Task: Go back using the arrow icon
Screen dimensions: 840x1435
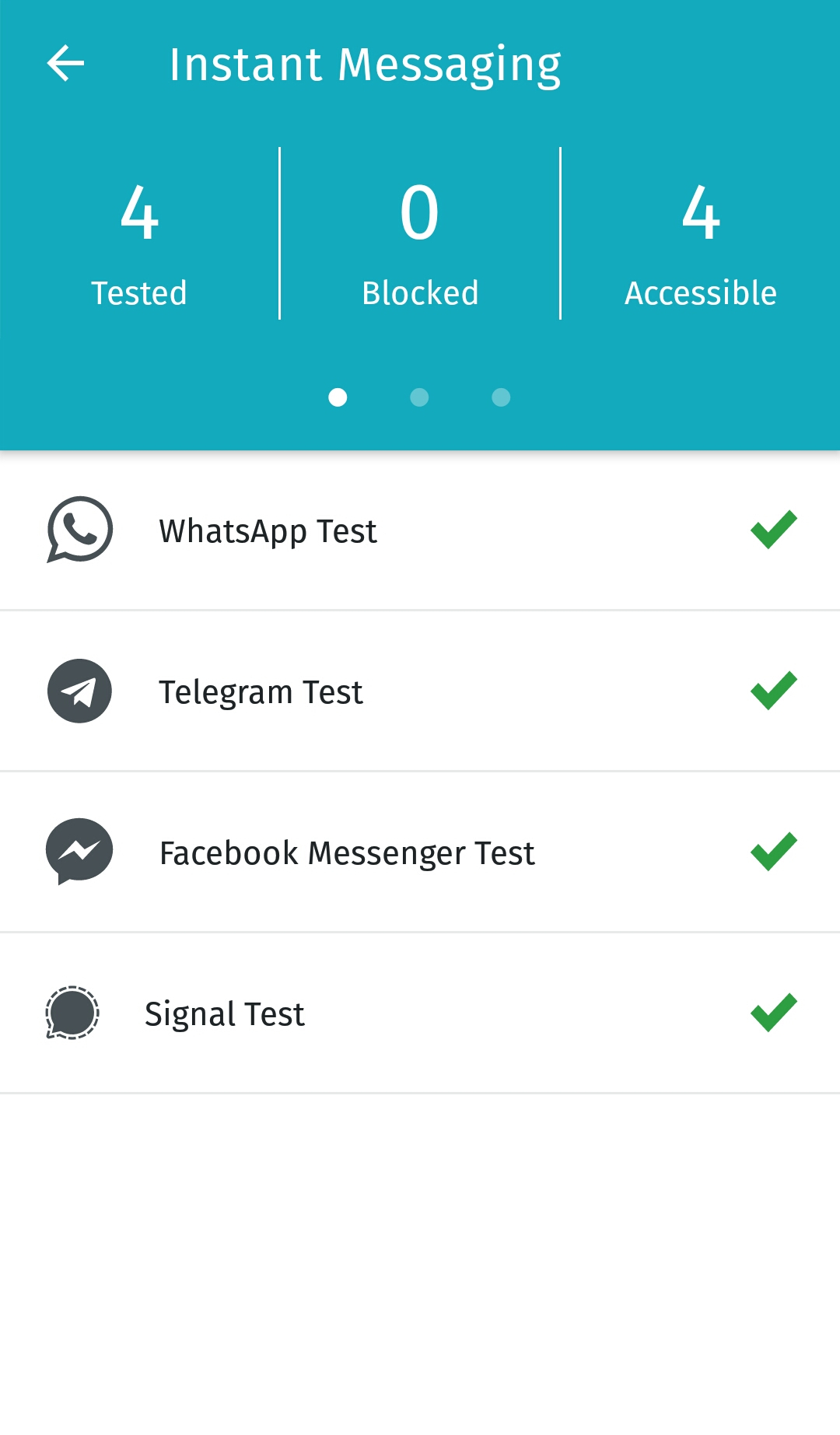Action: [65, 63]
